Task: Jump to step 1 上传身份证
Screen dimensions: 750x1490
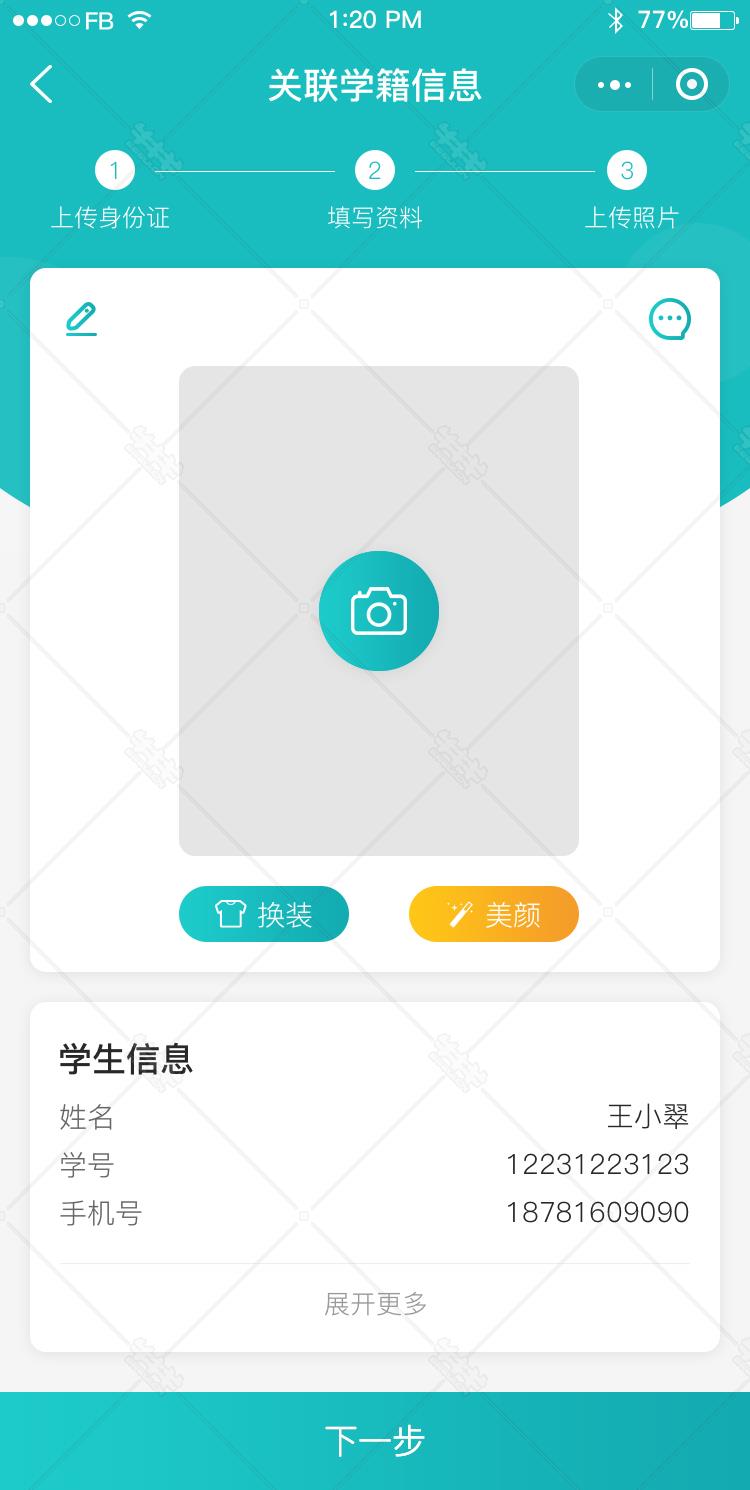Action: pos(111,192)
